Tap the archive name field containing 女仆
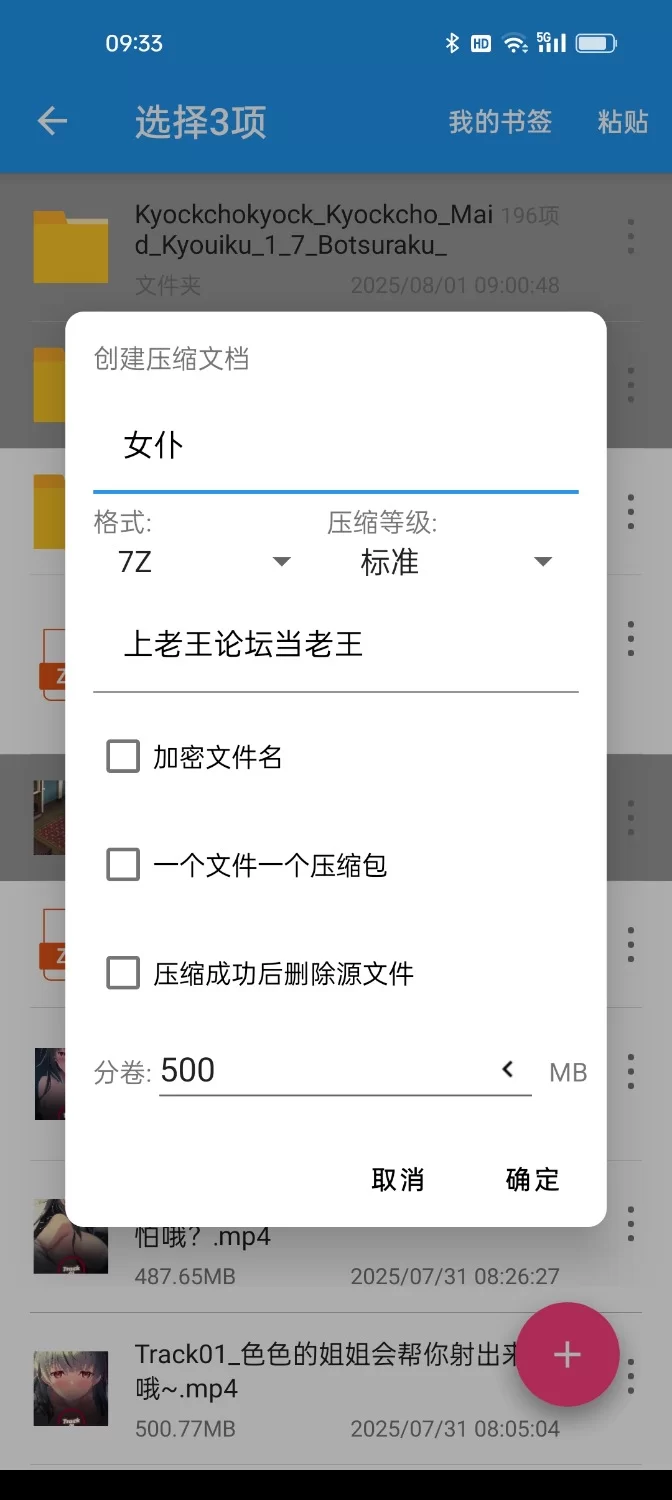 (x=336, y=446)
